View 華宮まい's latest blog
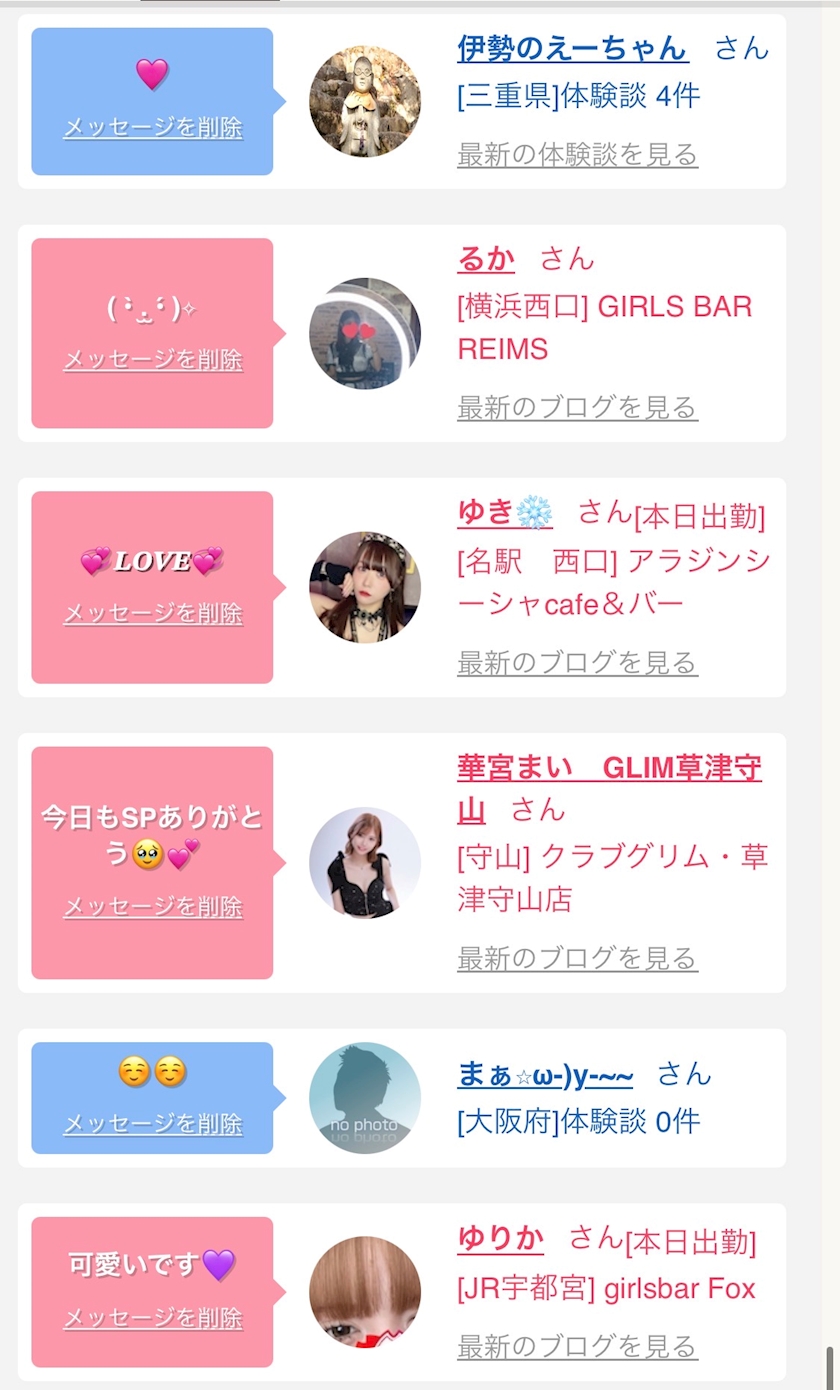This screenshot has height=1390, width=840. click(577, 958)
